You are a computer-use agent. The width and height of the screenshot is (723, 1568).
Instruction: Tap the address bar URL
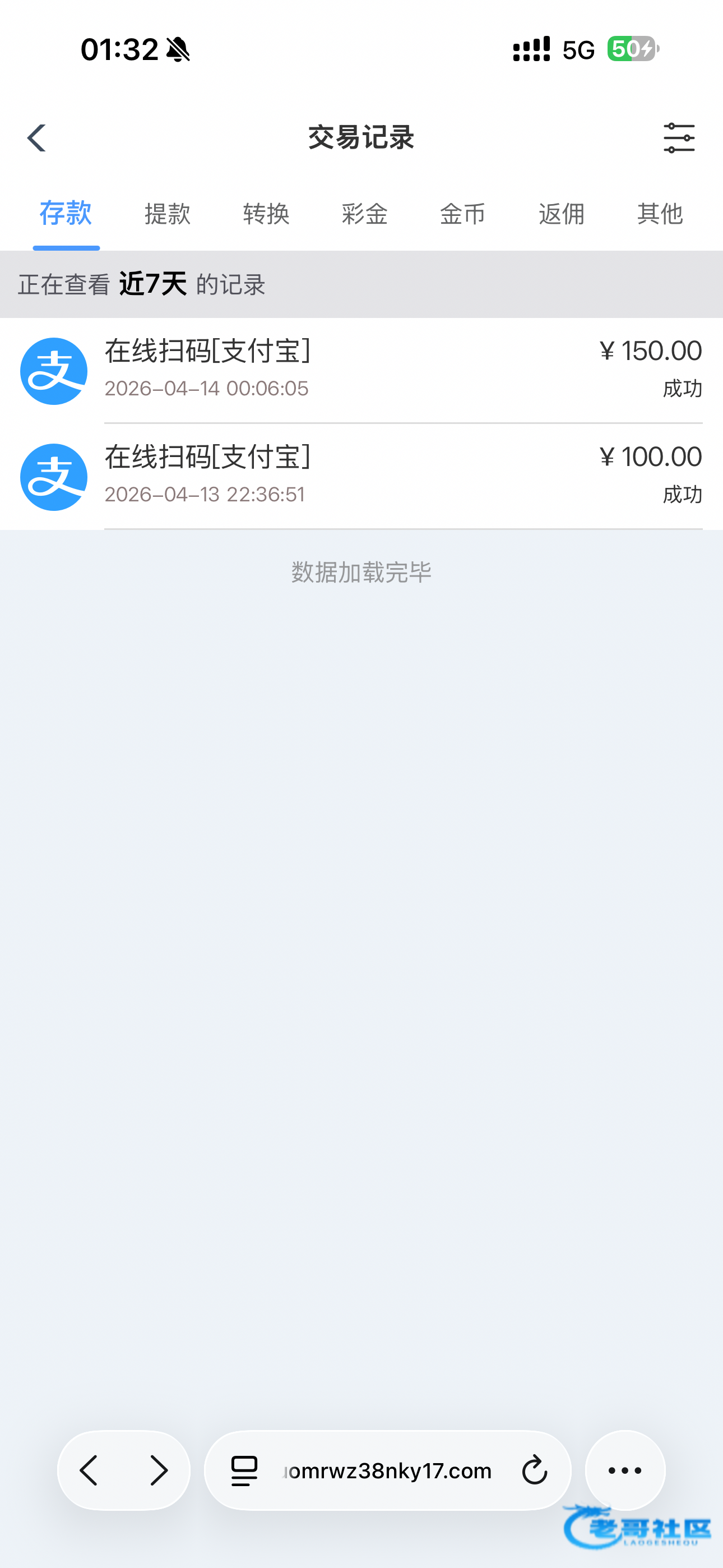coord(388,1470)
